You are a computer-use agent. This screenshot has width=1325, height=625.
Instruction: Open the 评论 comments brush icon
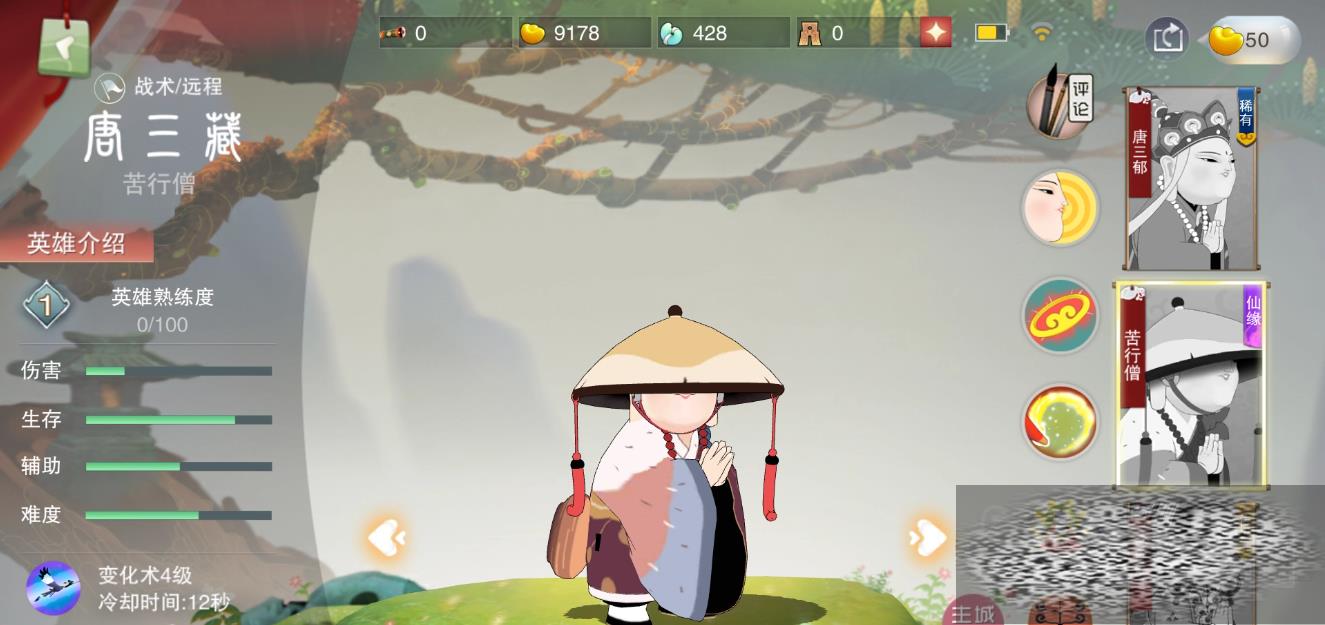click(1060, 102)
